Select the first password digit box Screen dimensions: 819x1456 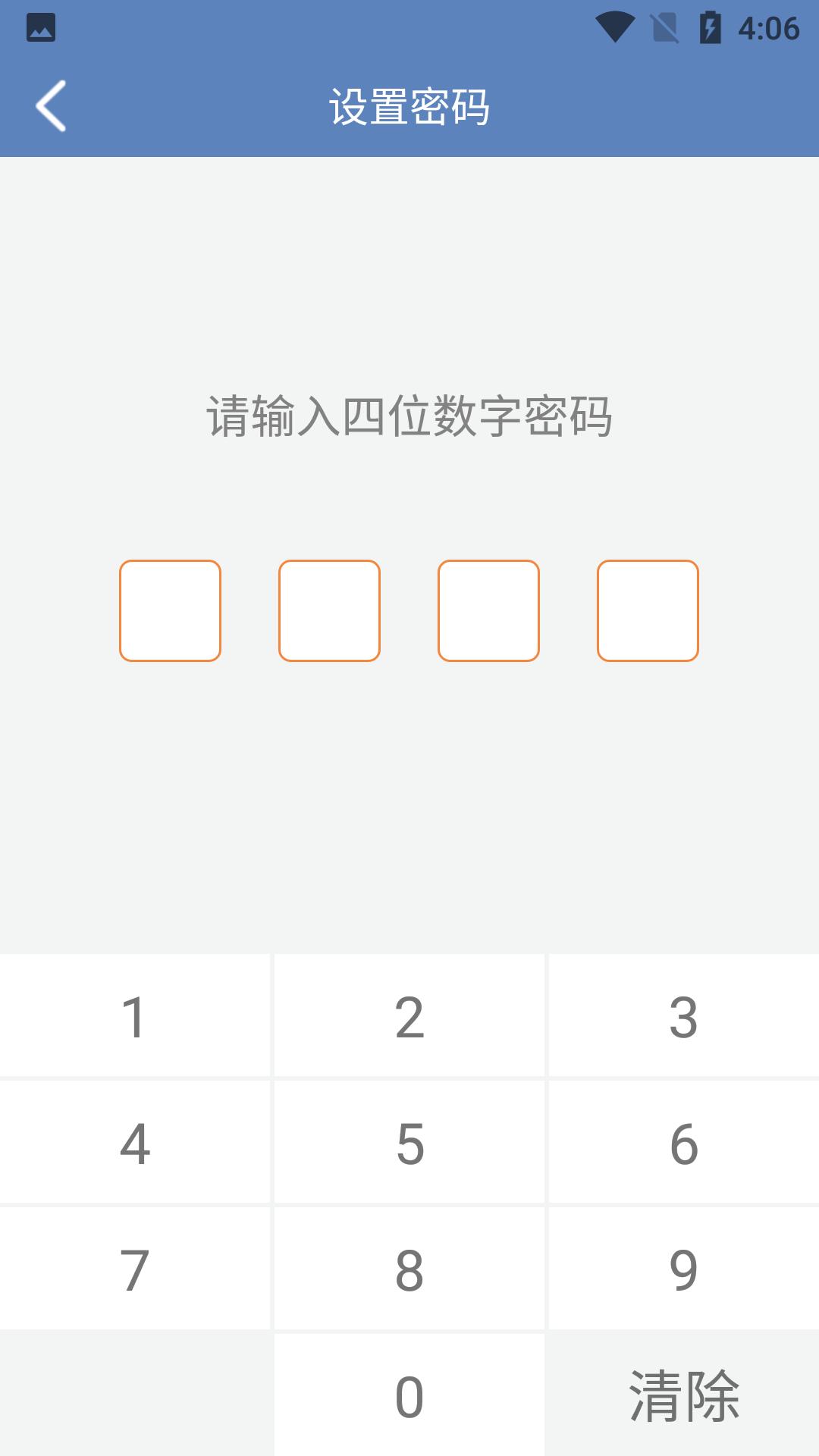point(169,610)
